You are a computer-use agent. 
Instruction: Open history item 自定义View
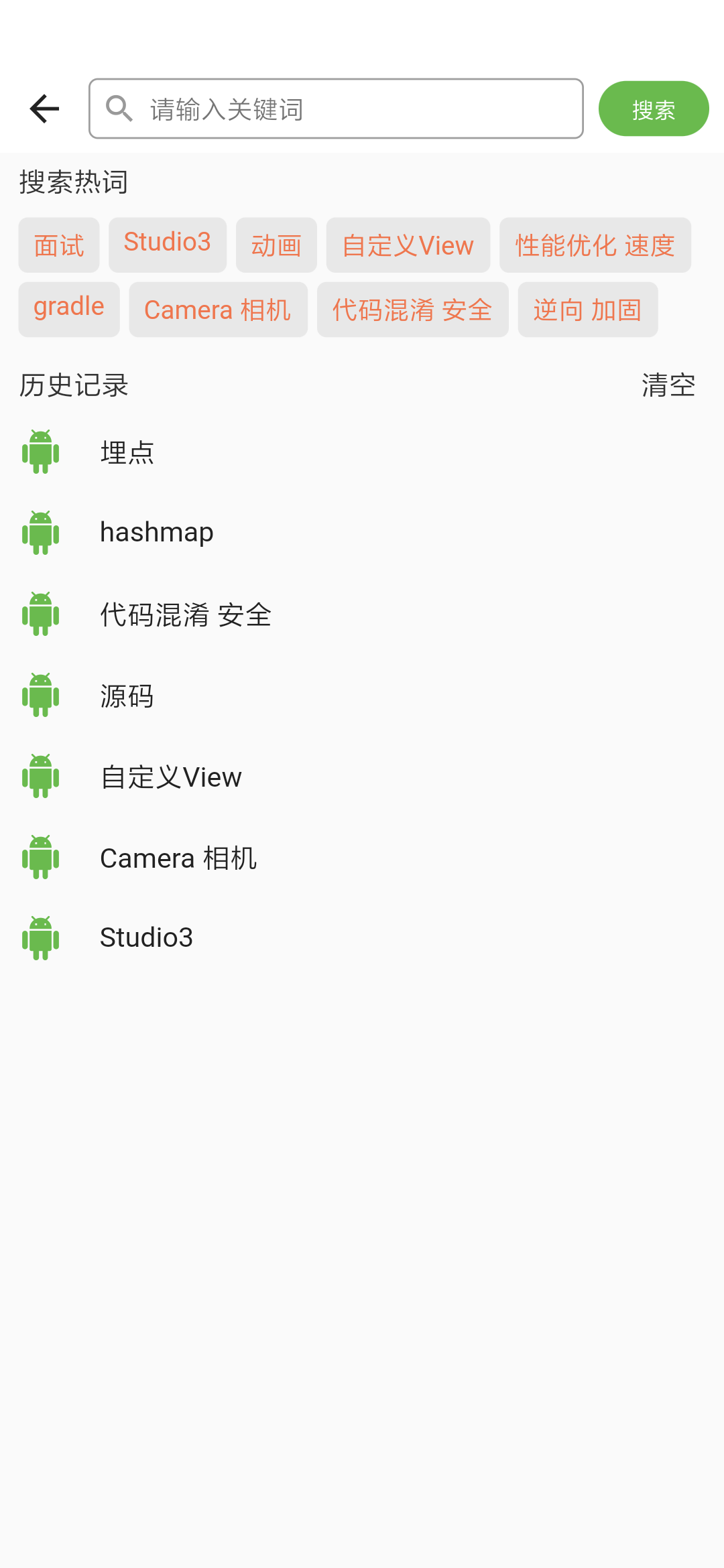tap(362, 777)
